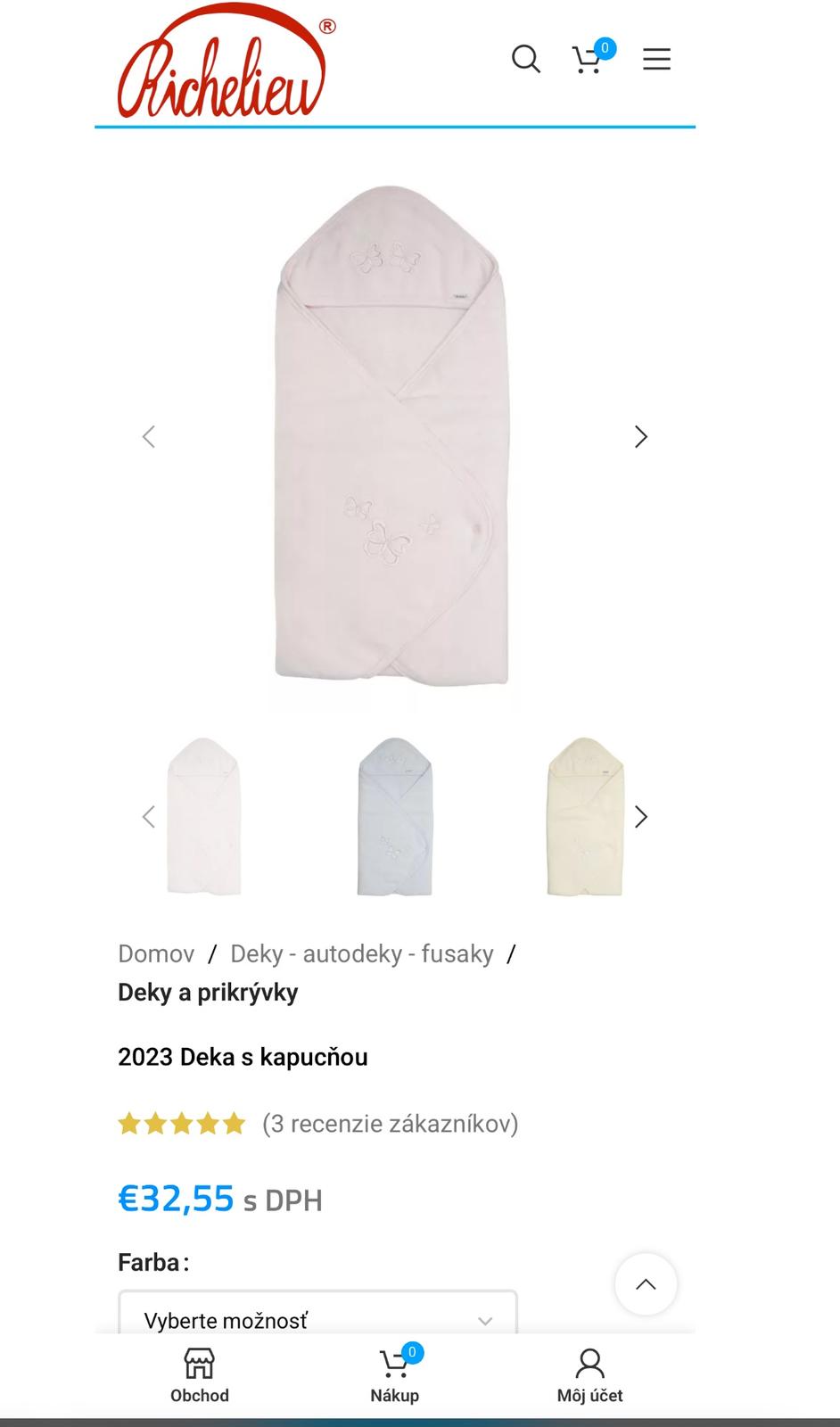Switch to the Môj účet tab
The height and width of the screenshot is (1427, 840).
pos(589,1376)
